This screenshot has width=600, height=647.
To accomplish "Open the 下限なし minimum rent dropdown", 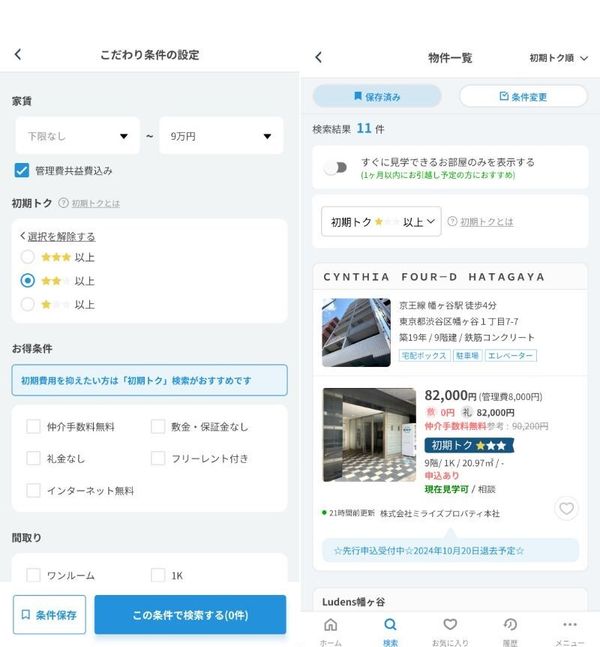I will point(78,136).
